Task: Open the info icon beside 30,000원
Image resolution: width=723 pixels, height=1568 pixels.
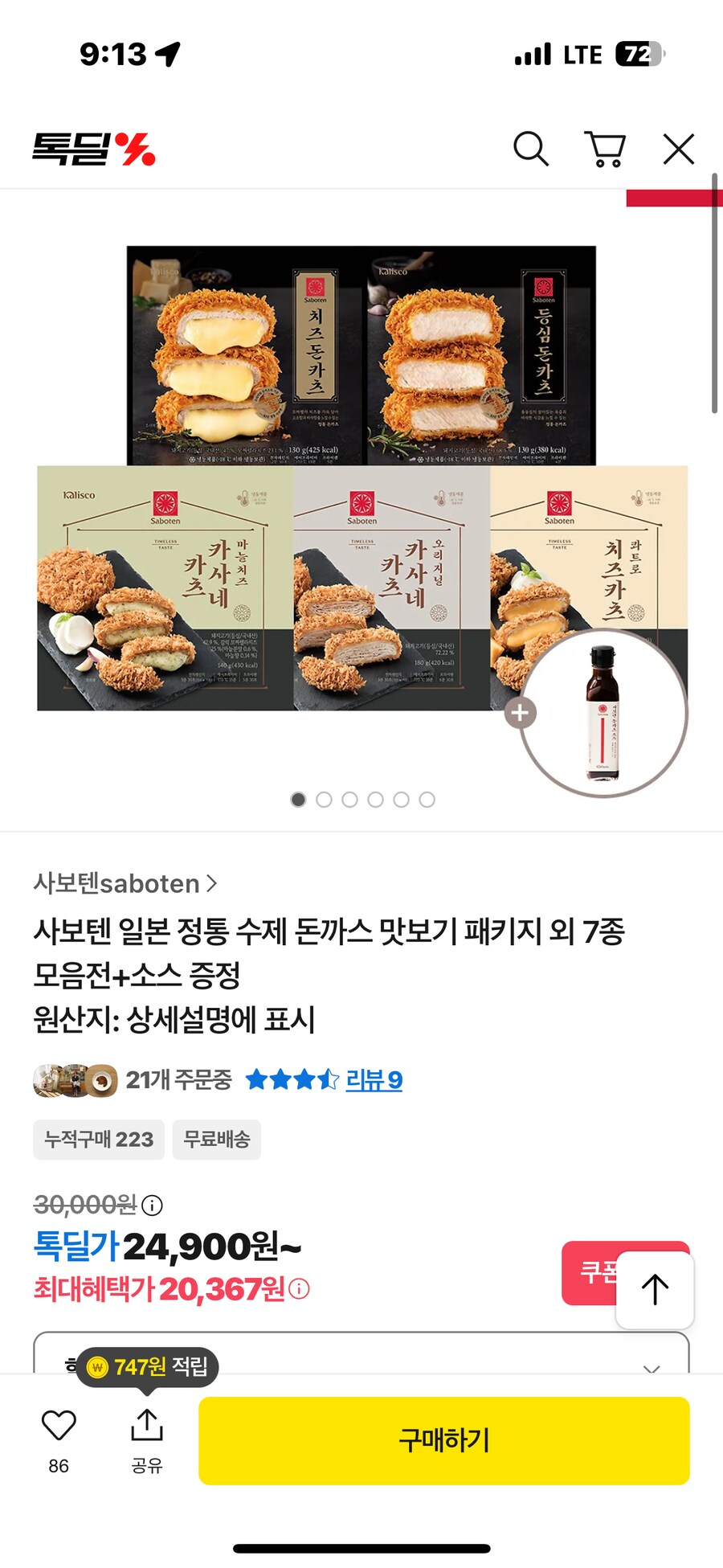Action: (149, 1206)
